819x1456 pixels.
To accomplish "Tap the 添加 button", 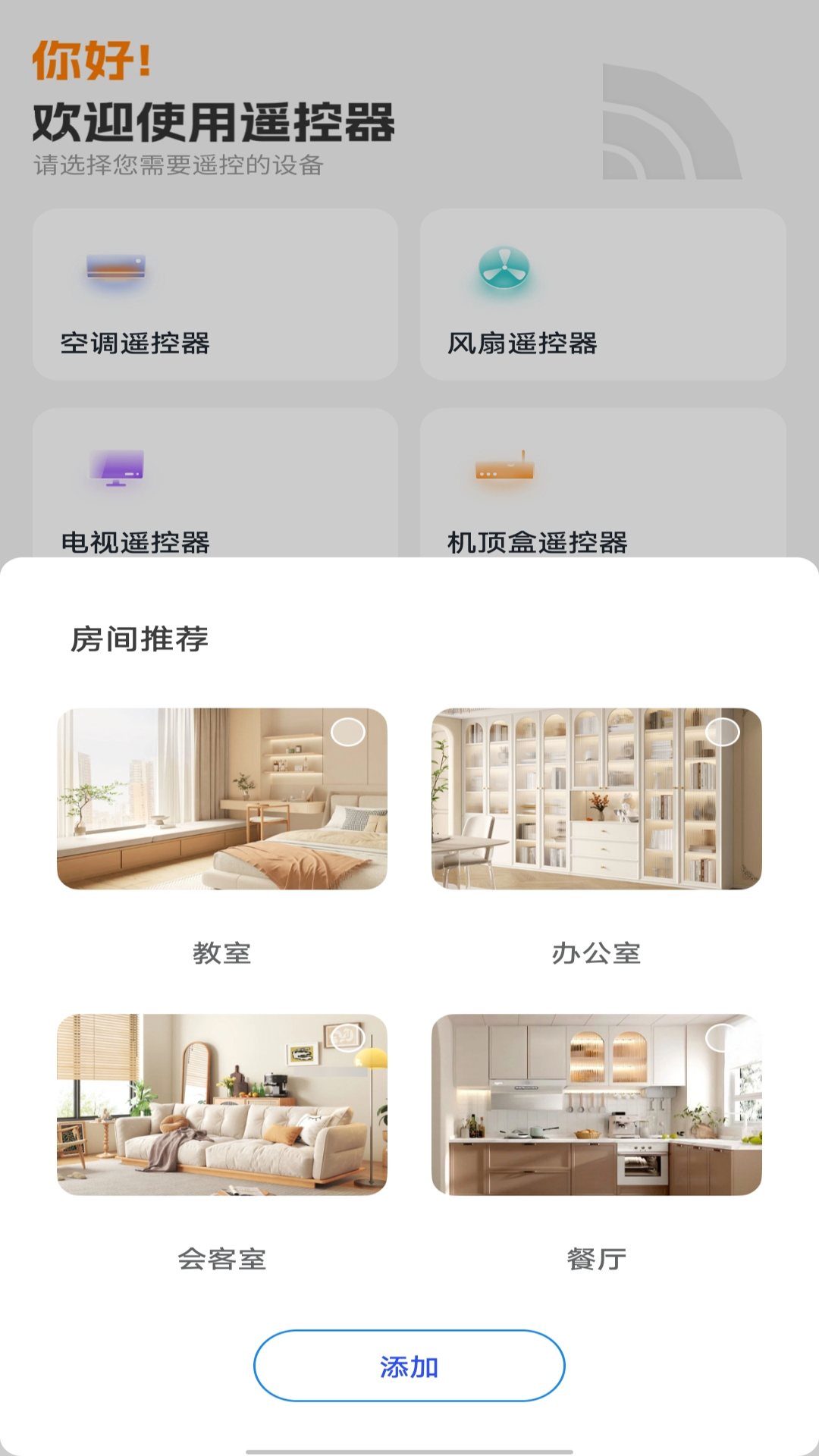I will [x=409, y=1366].
